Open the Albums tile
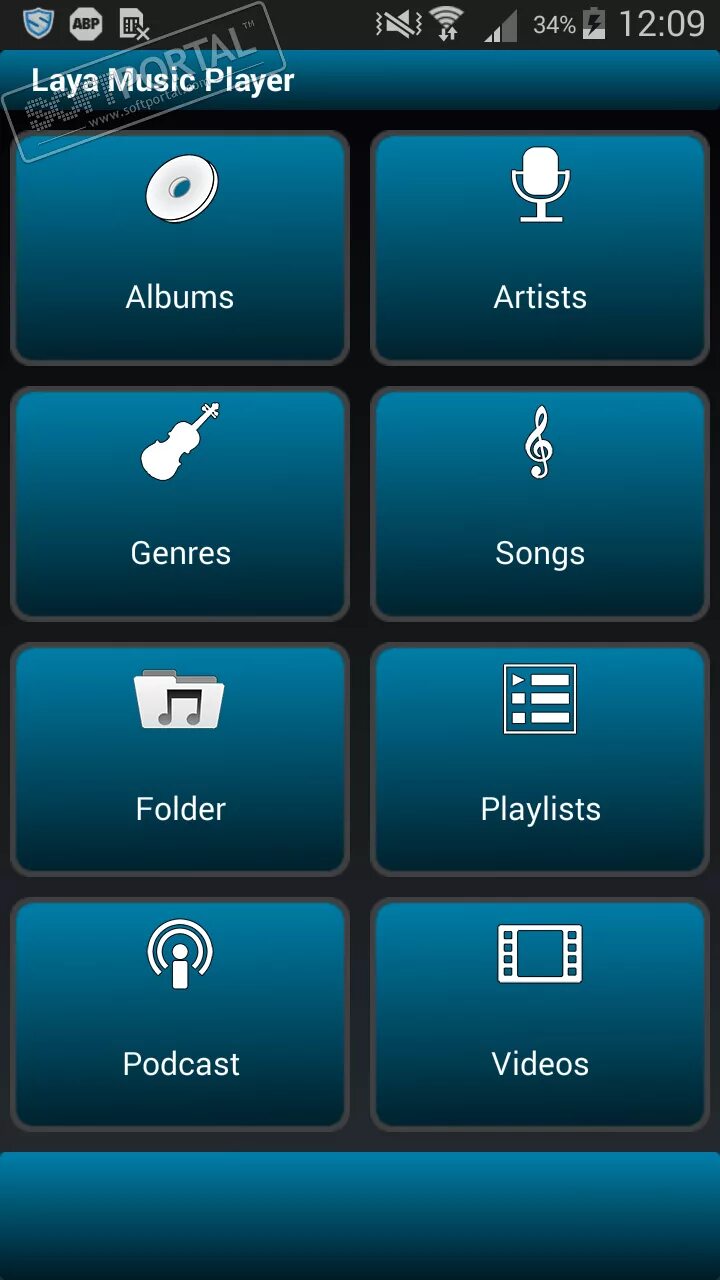This screenshot has width=720, height=1280. coord(180,248)
